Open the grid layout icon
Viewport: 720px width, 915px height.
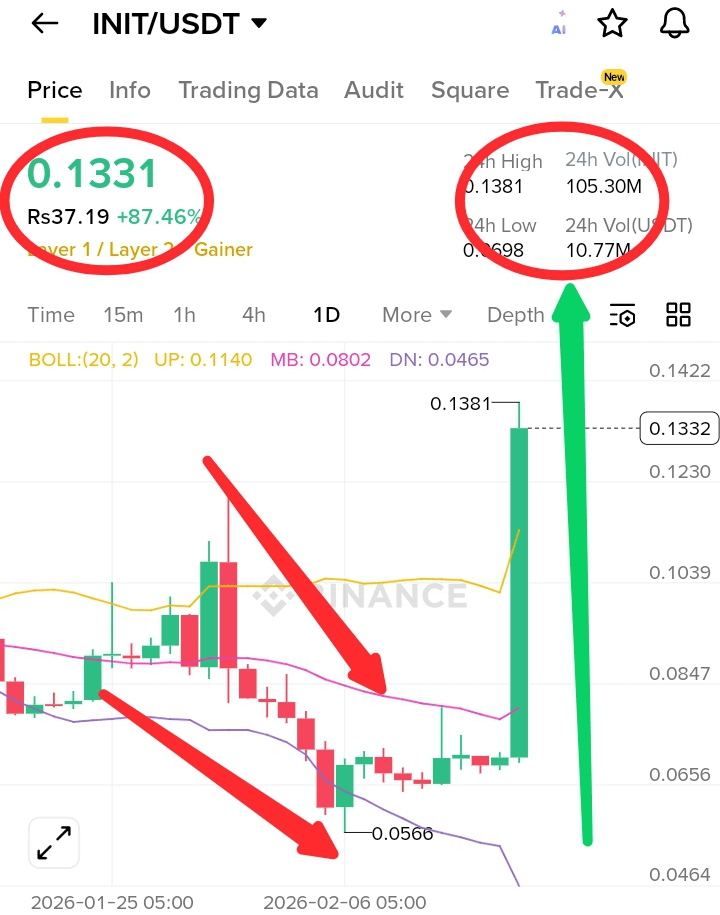pyautogui.click(x=678, y=316)
